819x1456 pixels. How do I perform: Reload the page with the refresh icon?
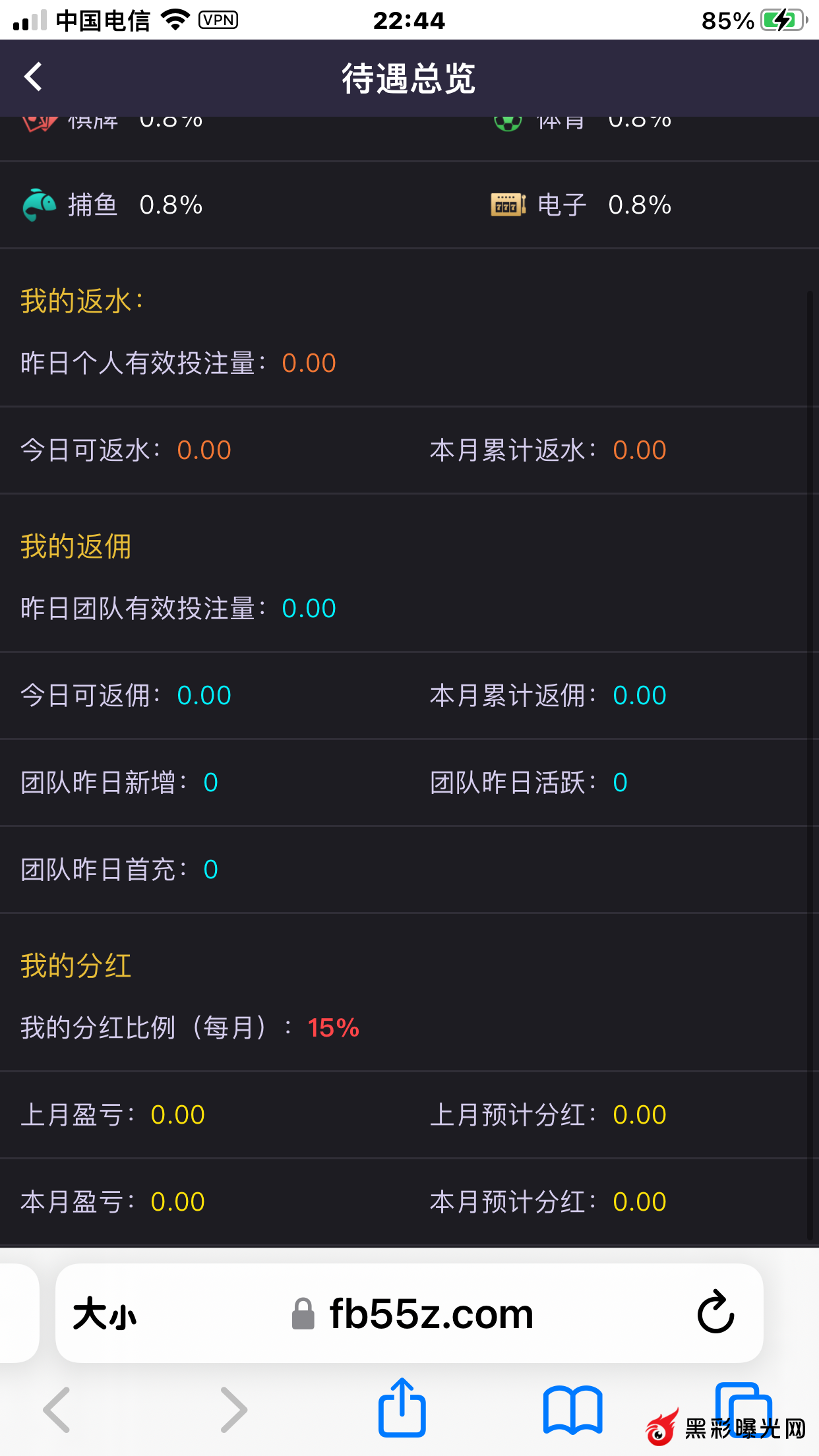tap(716, 1312)
